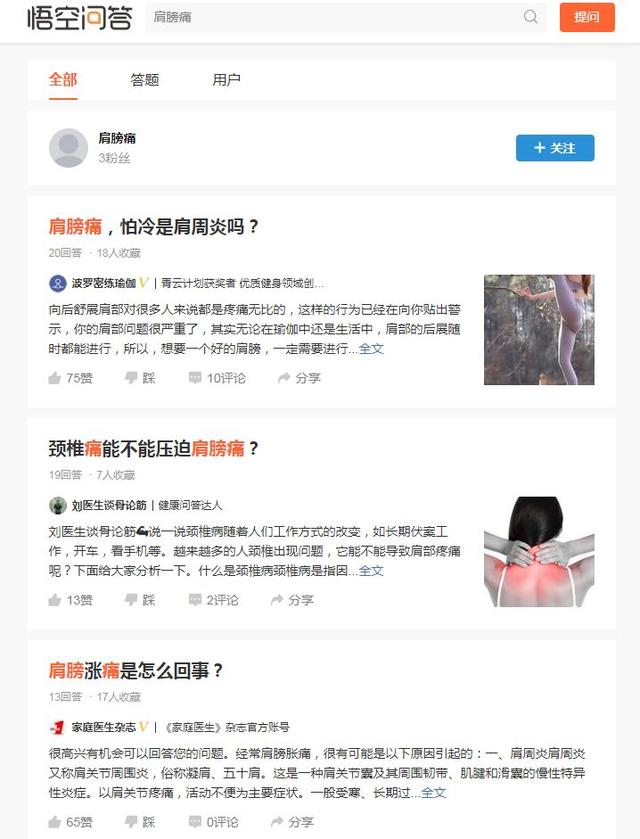Open question 肩膀涨痛是怎么回事？
Screen dimensions: 640x839
pyautogui.click(x=136, y=670)
